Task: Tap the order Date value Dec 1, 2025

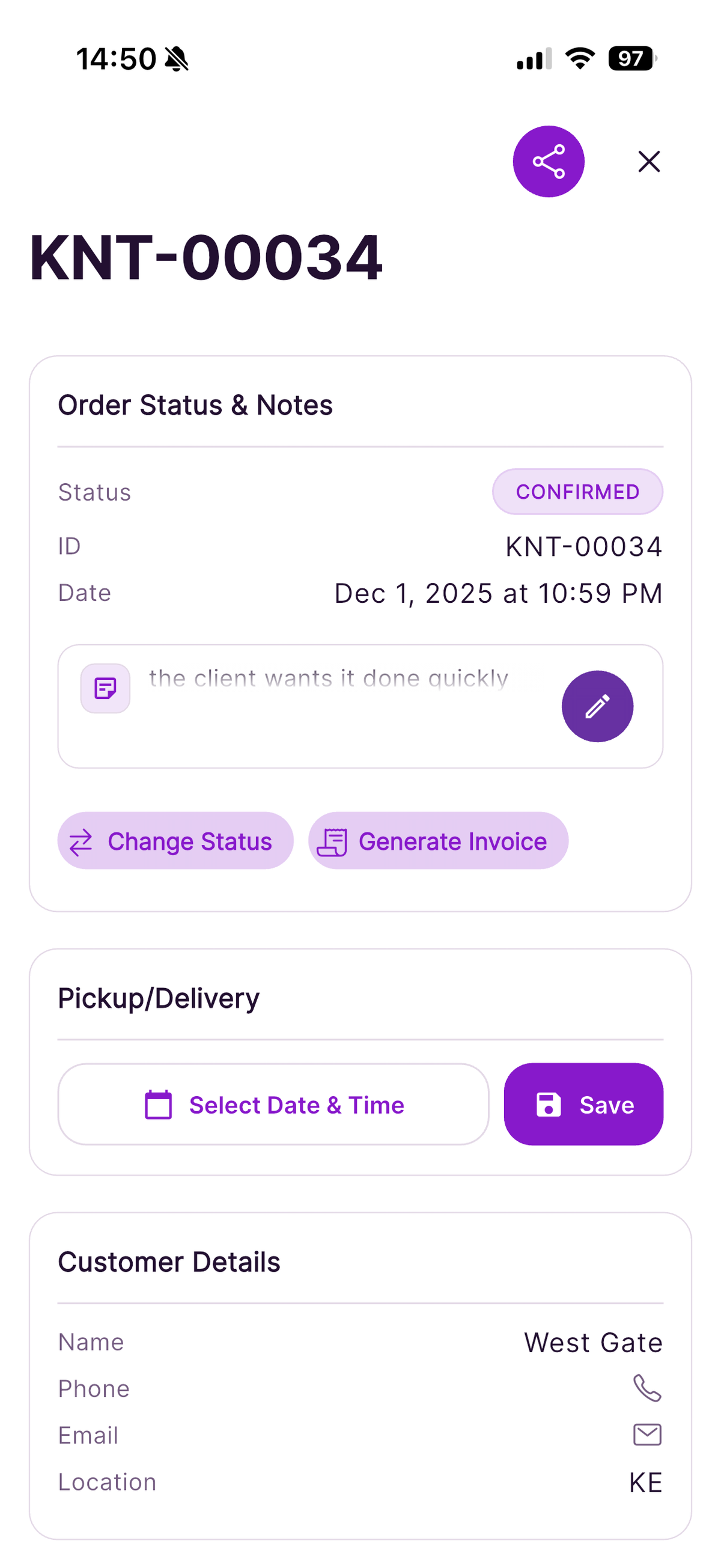Action: click(x=497, y=592)
